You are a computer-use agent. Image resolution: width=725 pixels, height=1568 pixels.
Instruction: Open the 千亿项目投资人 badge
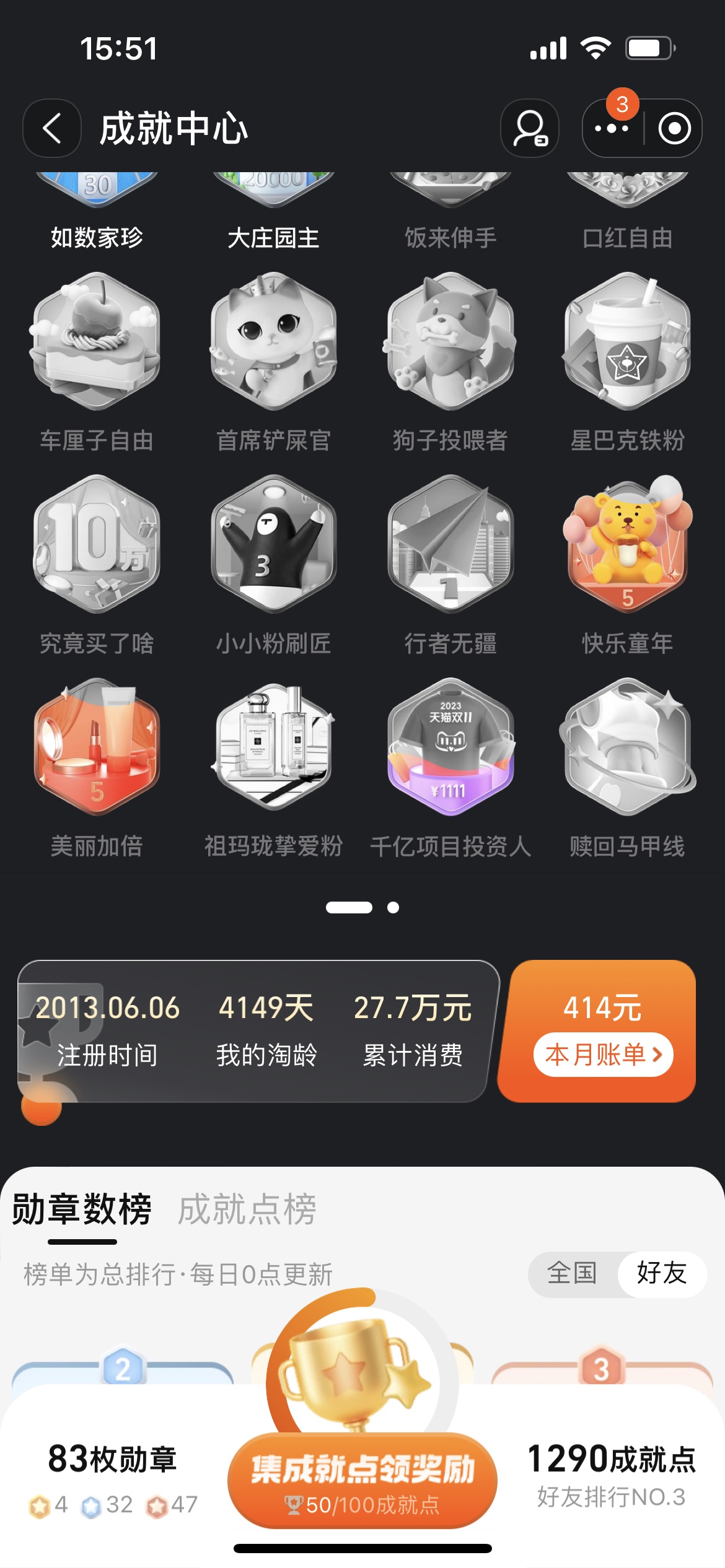tap(450, 769)
